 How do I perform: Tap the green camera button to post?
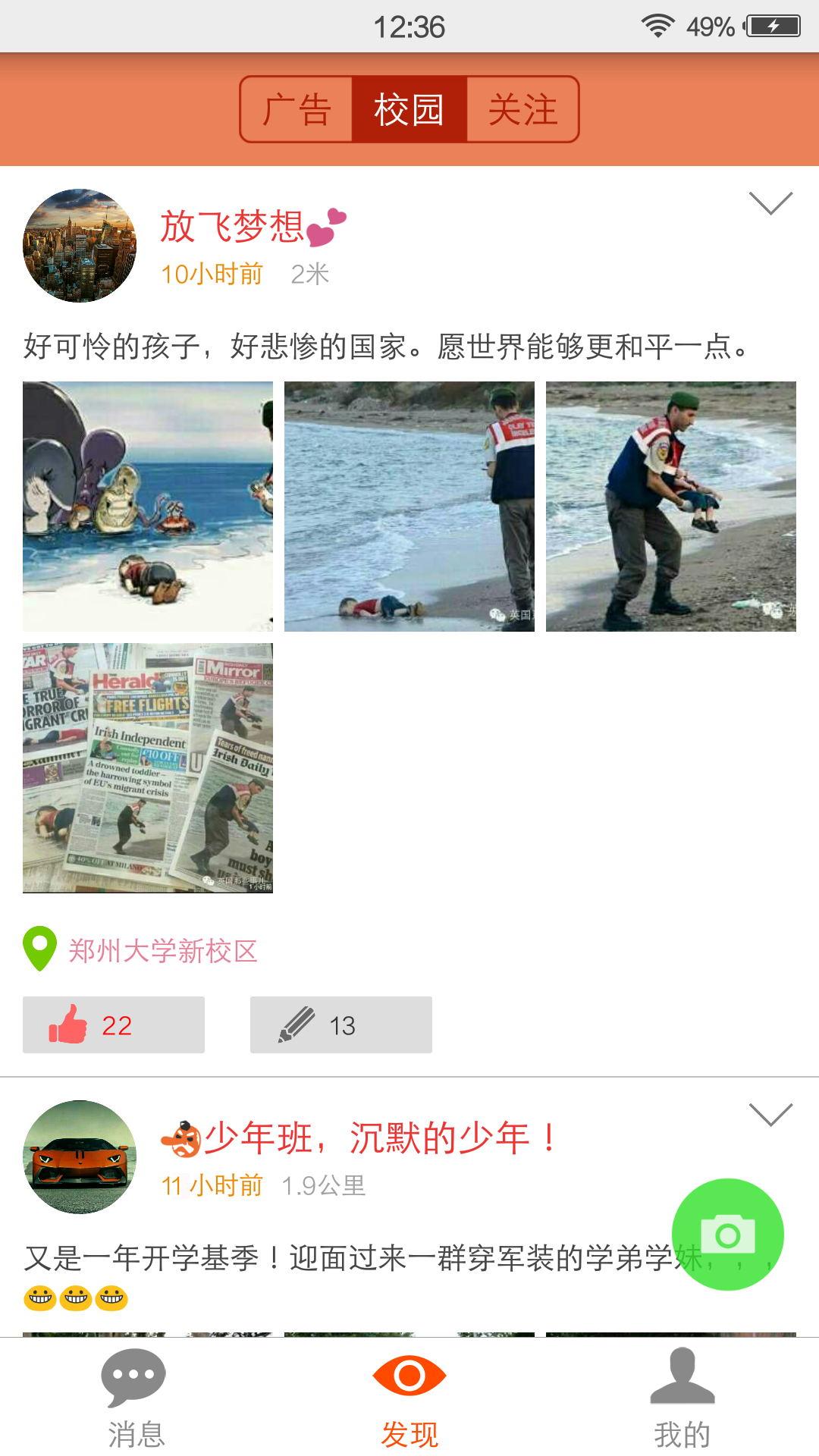727,1235
